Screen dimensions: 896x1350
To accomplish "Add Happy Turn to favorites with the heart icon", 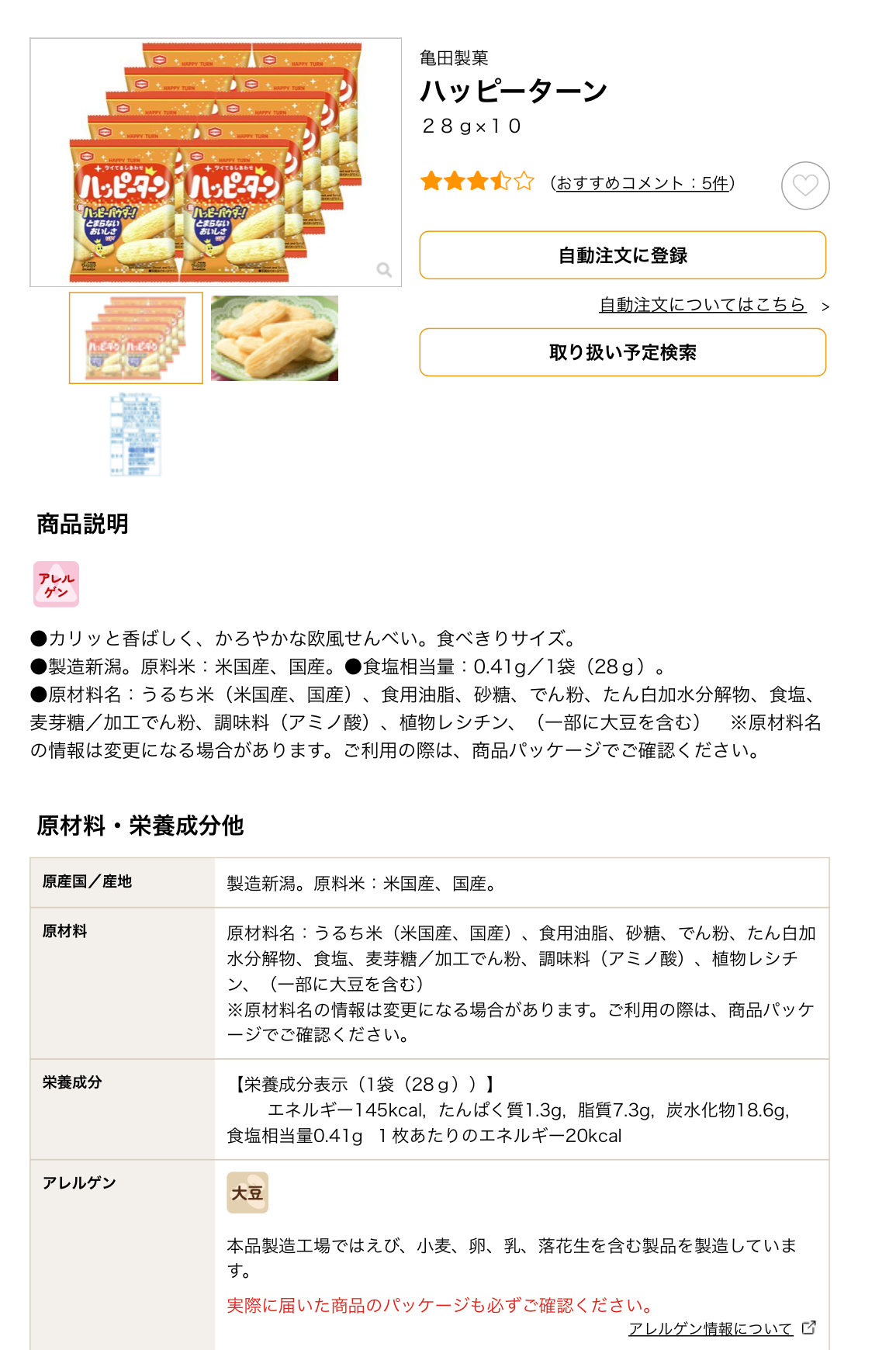I will tap(805, 185).
